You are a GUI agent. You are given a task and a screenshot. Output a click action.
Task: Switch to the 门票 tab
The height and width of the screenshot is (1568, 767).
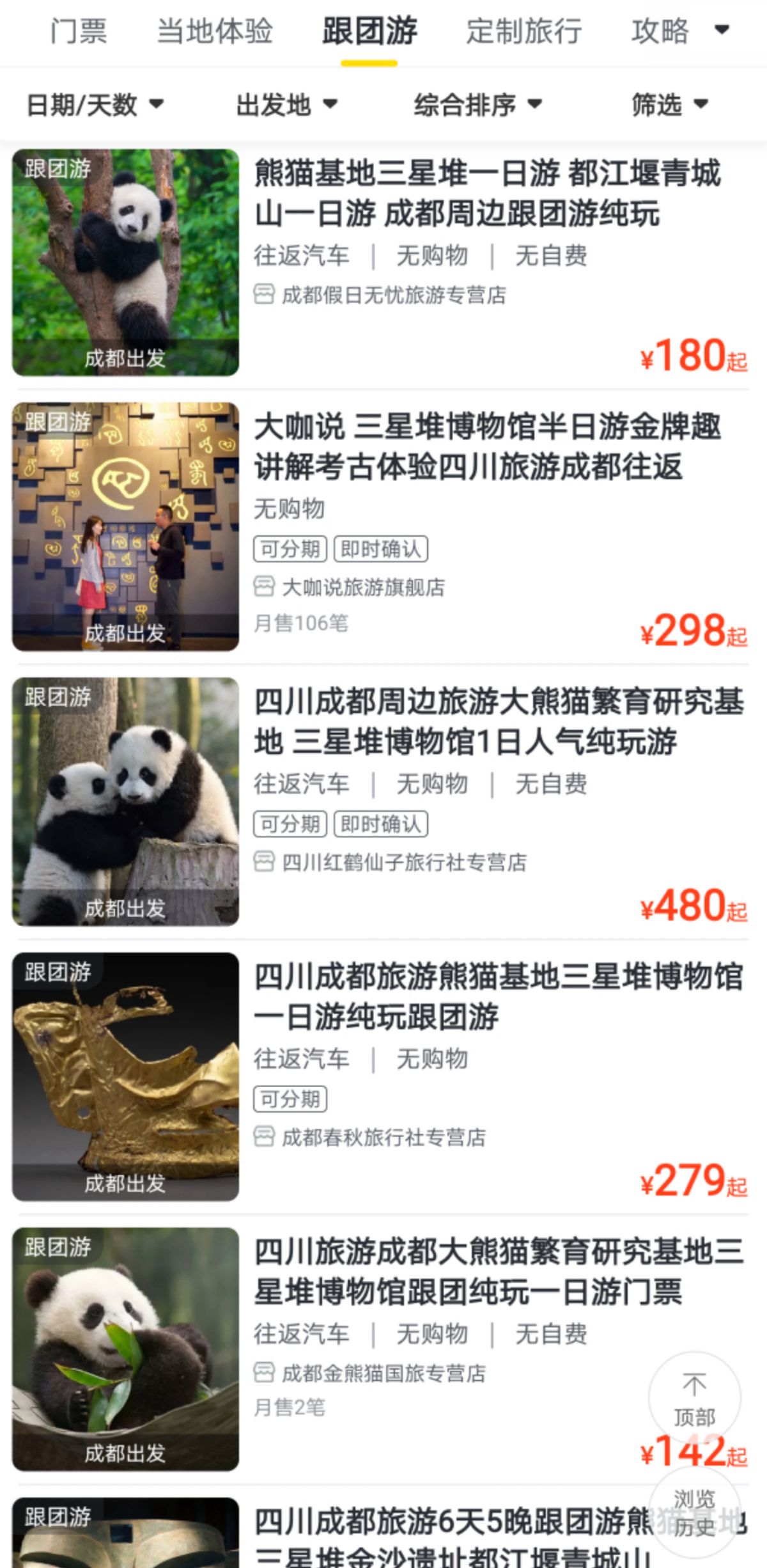[79, 31]
